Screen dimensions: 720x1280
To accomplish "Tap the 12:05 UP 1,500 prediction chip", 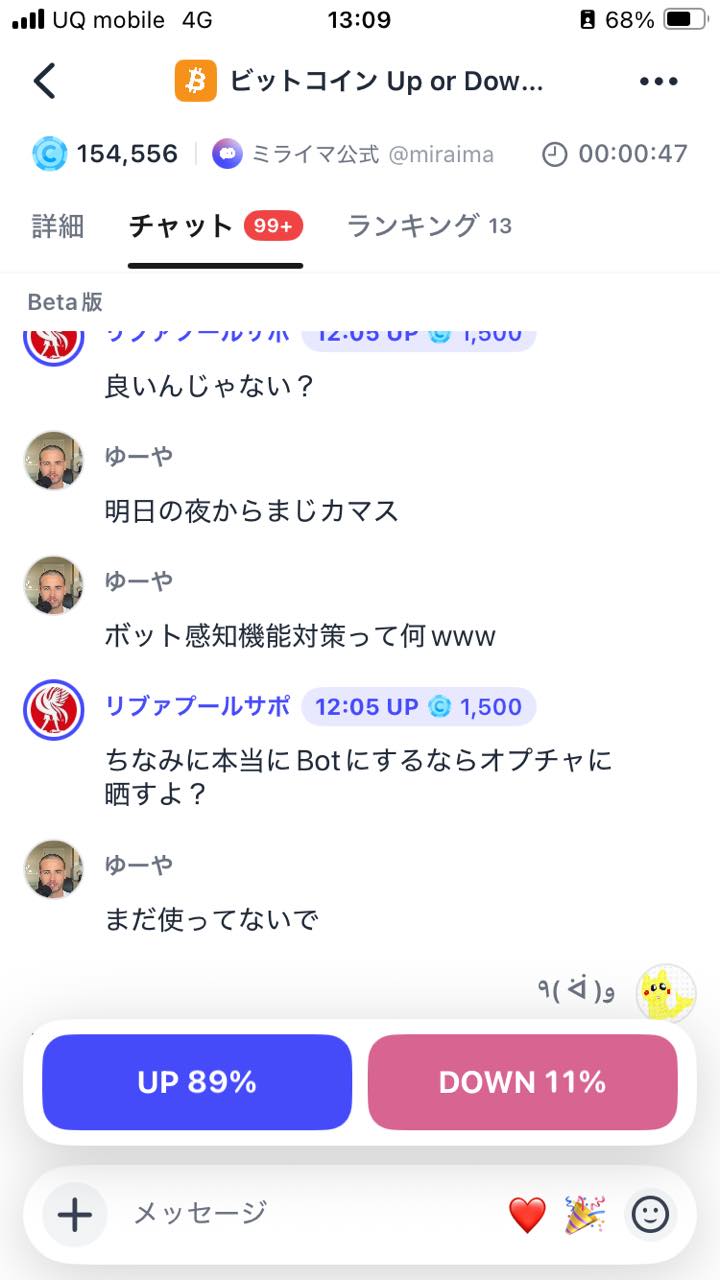I will point(419,707).
